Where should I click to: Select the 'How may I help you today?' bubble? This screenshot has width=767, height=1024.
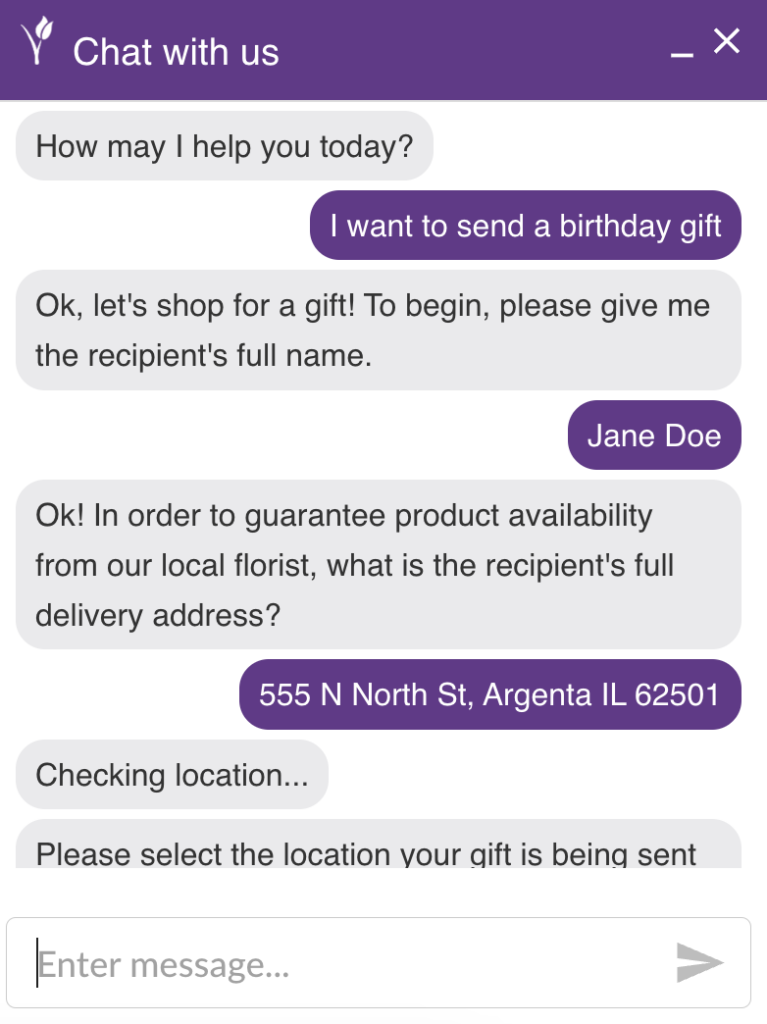coord(223,146)
